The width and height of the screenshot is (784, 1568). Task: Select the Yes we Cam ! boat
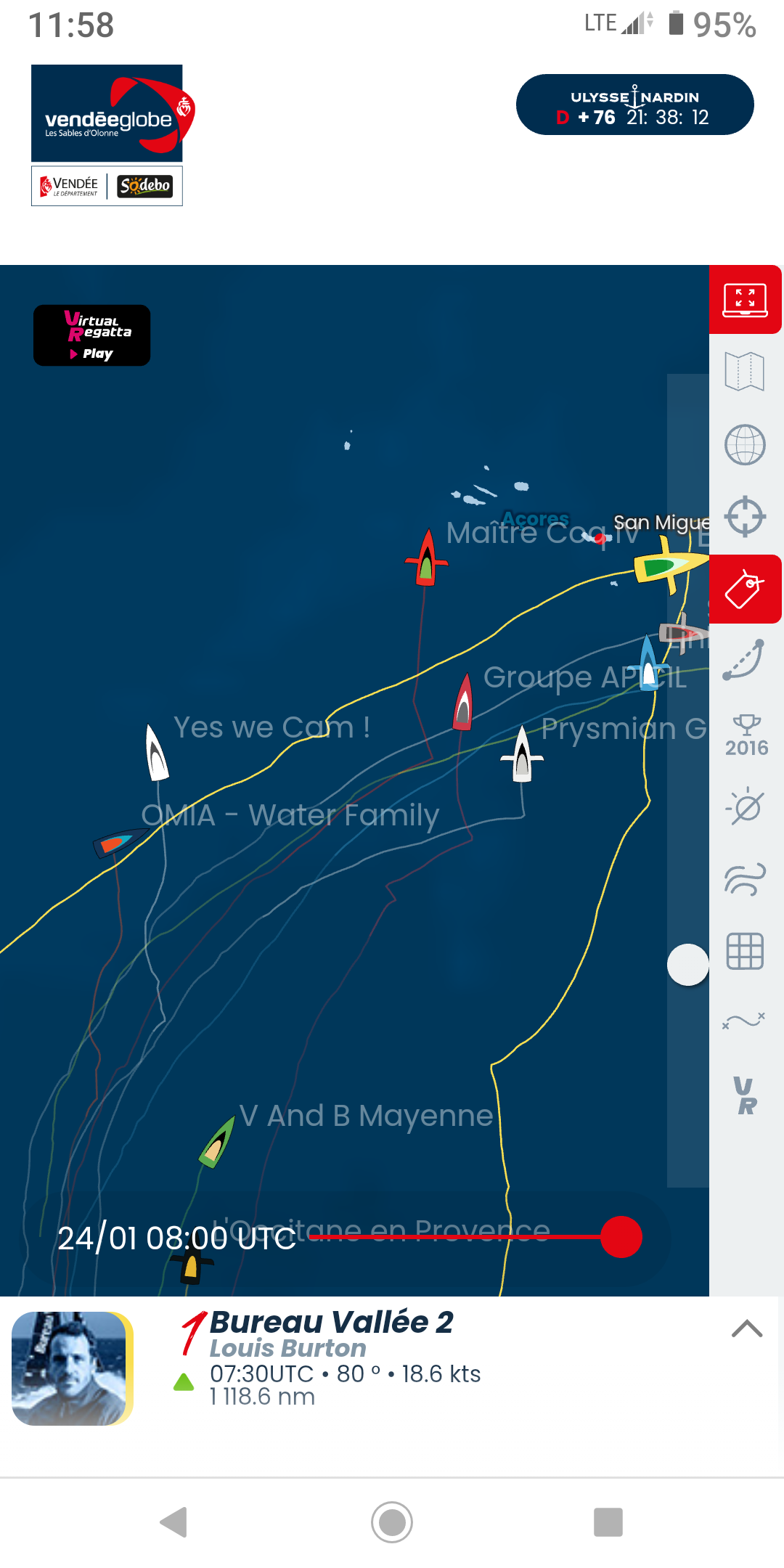coord(156,753)
